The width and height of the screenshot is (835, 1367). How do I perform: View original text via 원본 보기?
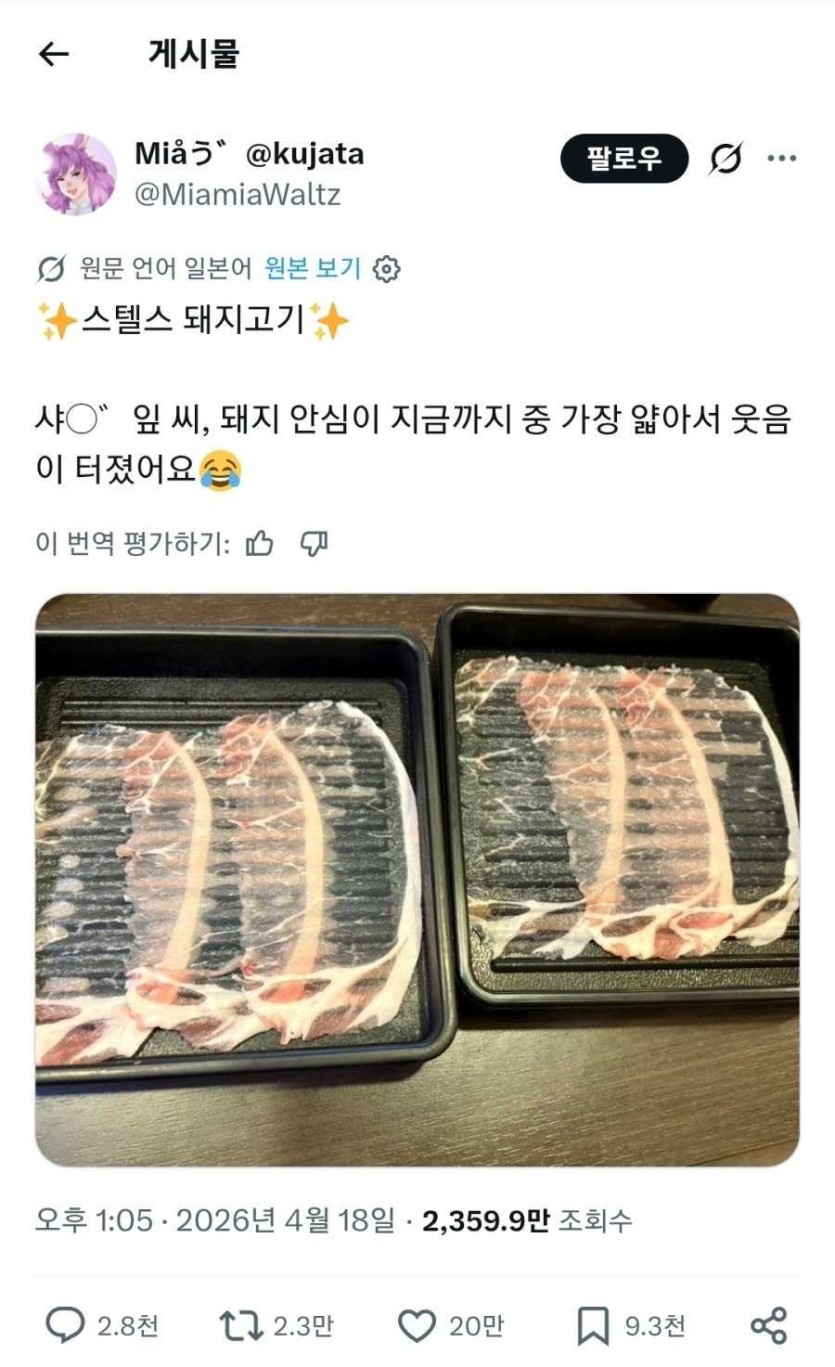point(312,268)
